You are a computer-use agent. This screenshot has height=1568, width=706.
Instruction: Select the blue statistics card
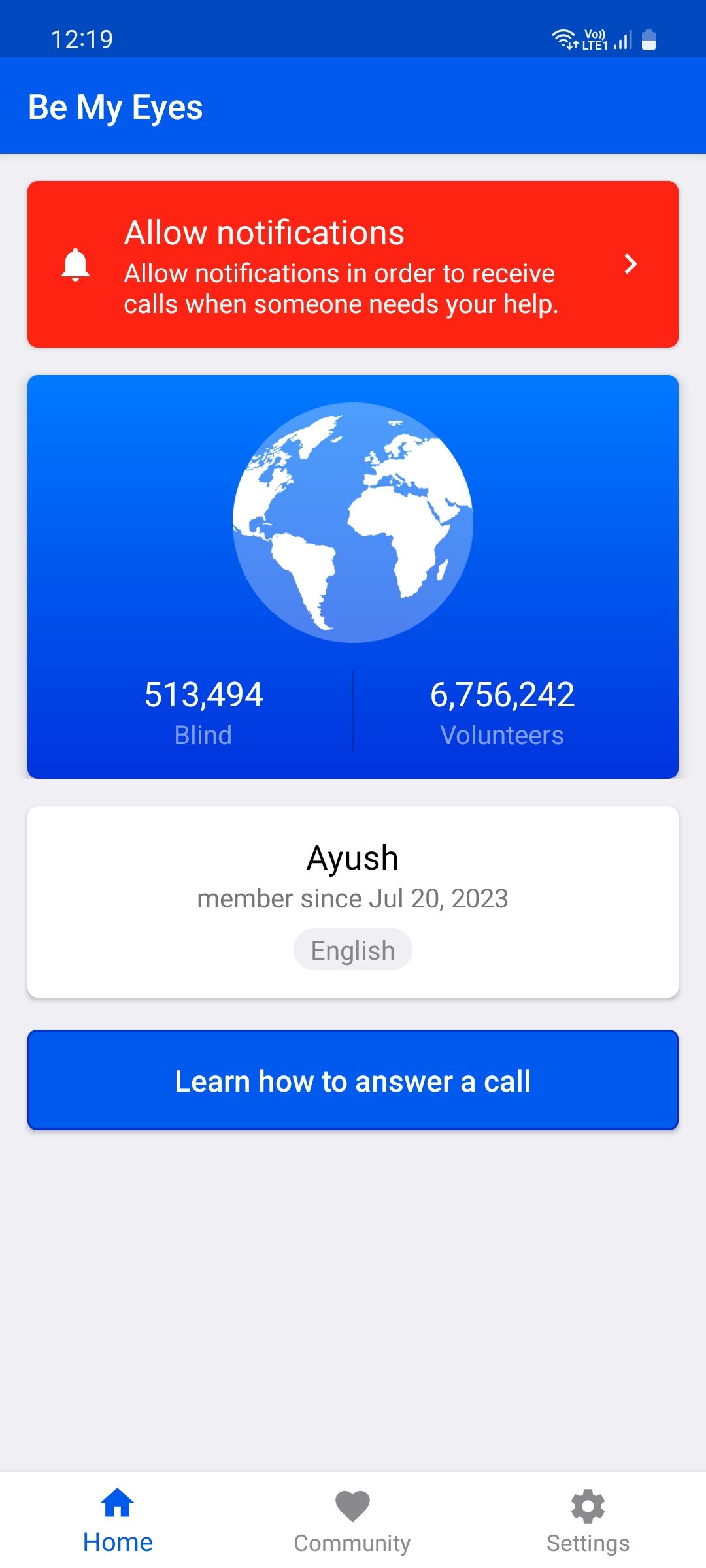coord(352,576)
